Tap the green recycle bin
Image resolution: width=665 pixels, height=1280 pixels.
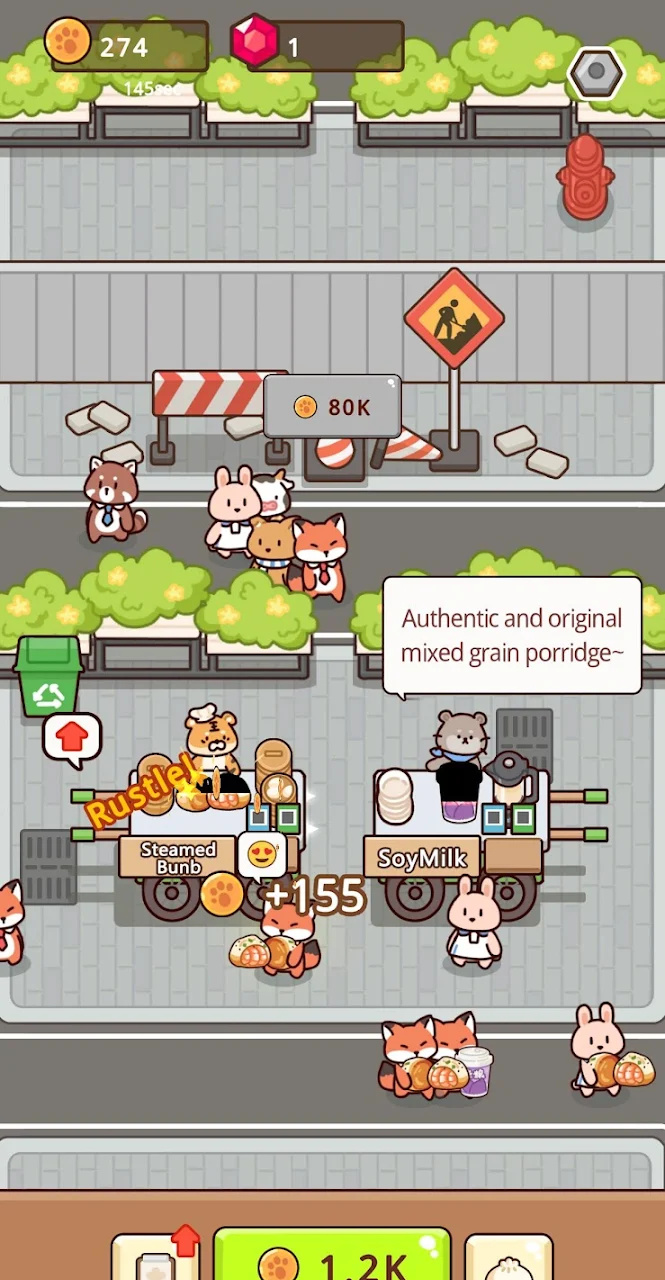[x=48, y=676]
